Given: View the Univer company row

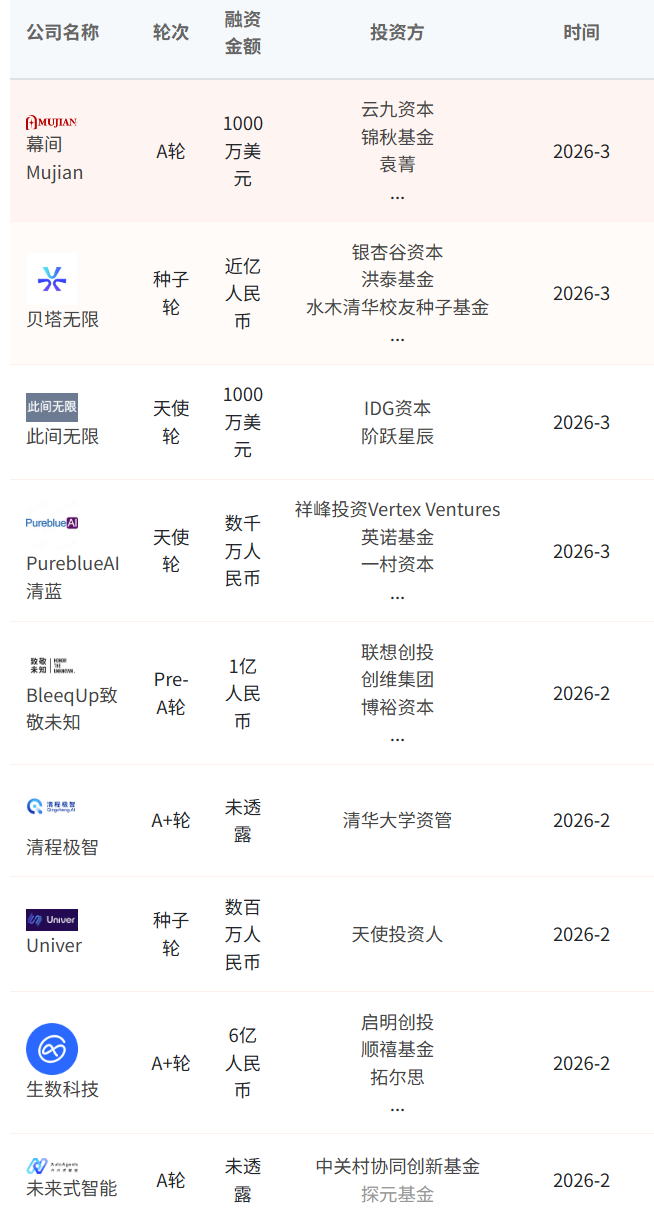Looking at the screenshot, I should pos(54,945).
